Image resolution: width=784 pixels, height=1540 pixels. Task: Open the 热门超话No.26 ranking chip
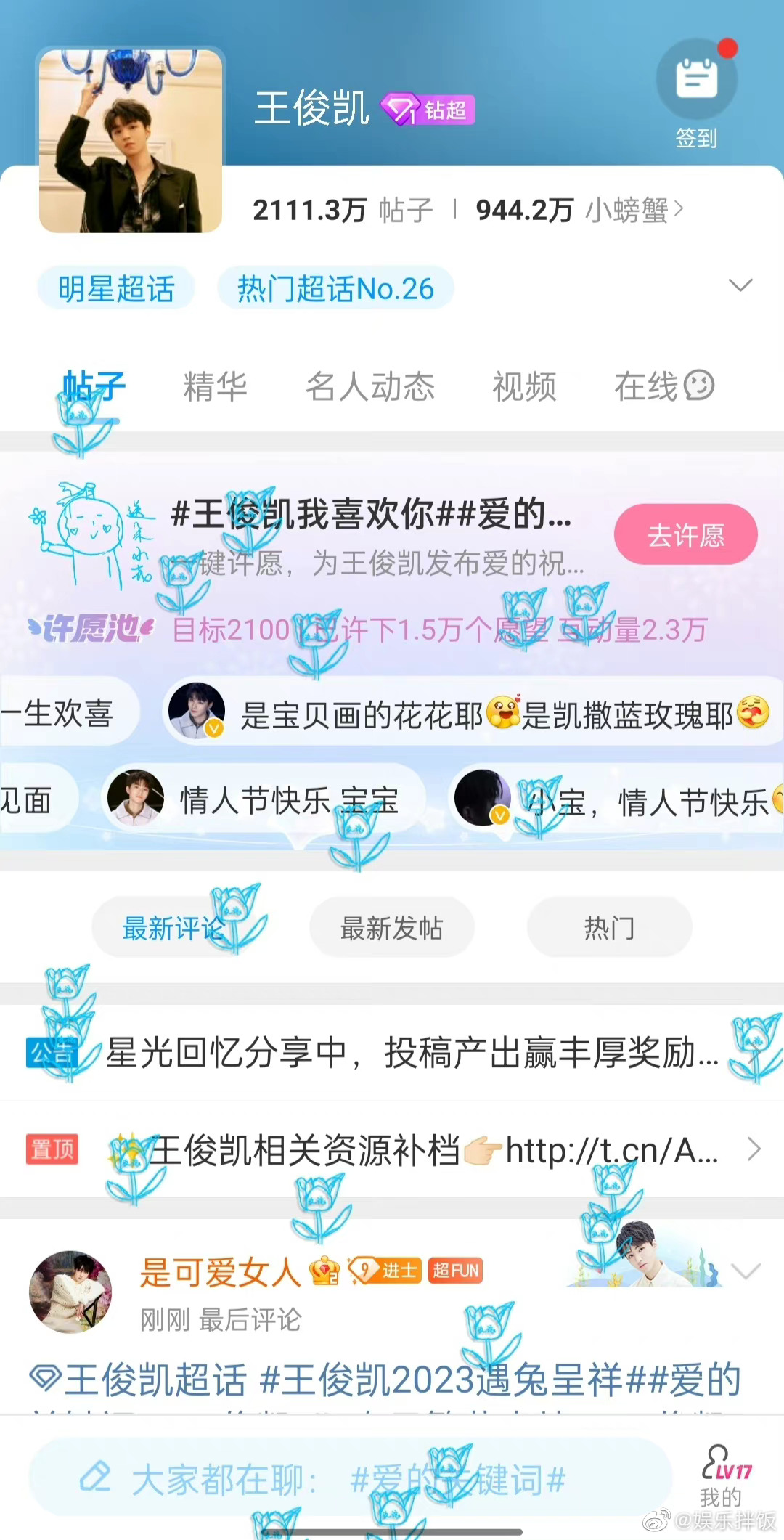coord(335,288)
